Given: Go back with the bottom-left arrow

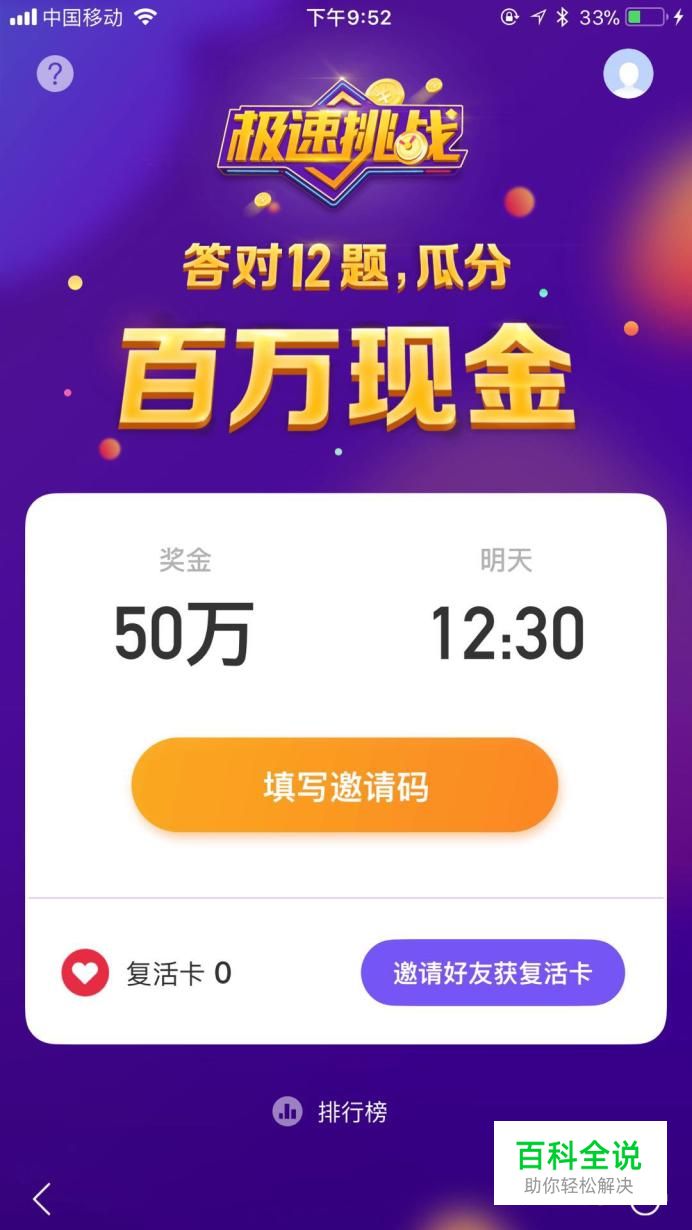Looking at the screenshot, I should [x=42, y=1198].
